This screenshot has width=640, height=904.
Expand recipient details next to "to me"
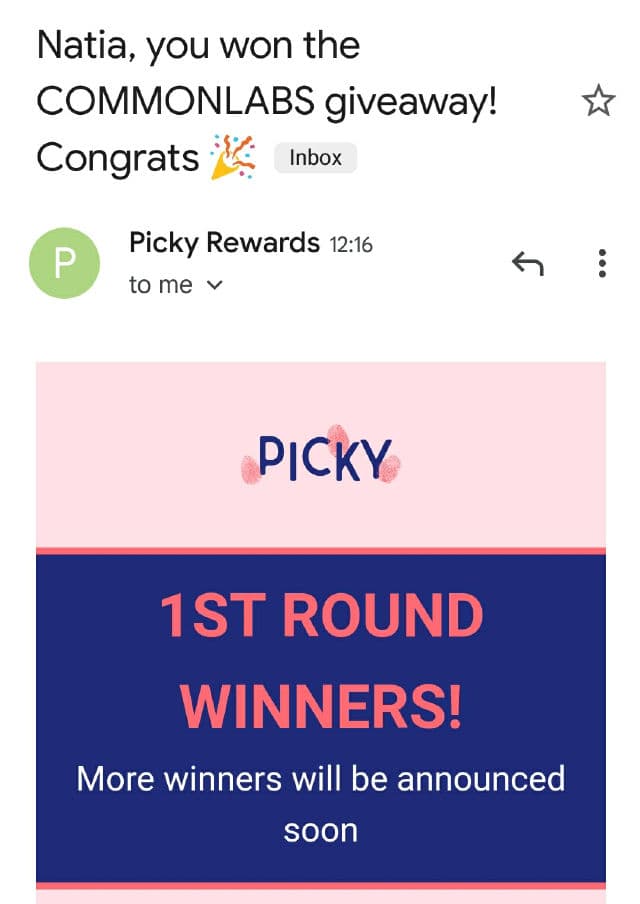[x=214, y=286]
